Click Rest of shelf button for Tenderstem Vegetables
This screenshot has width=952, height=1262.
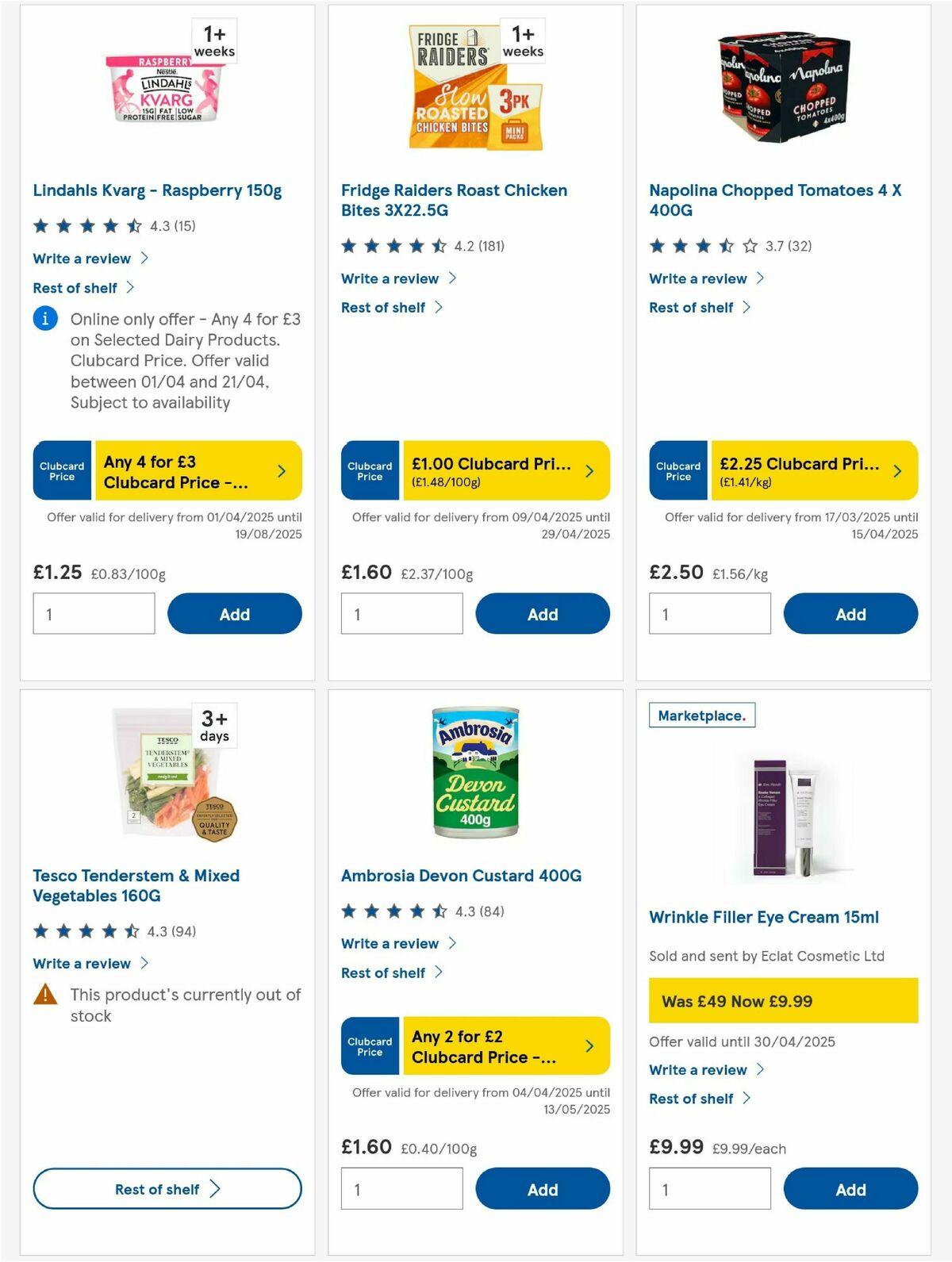coord(166,1189)
